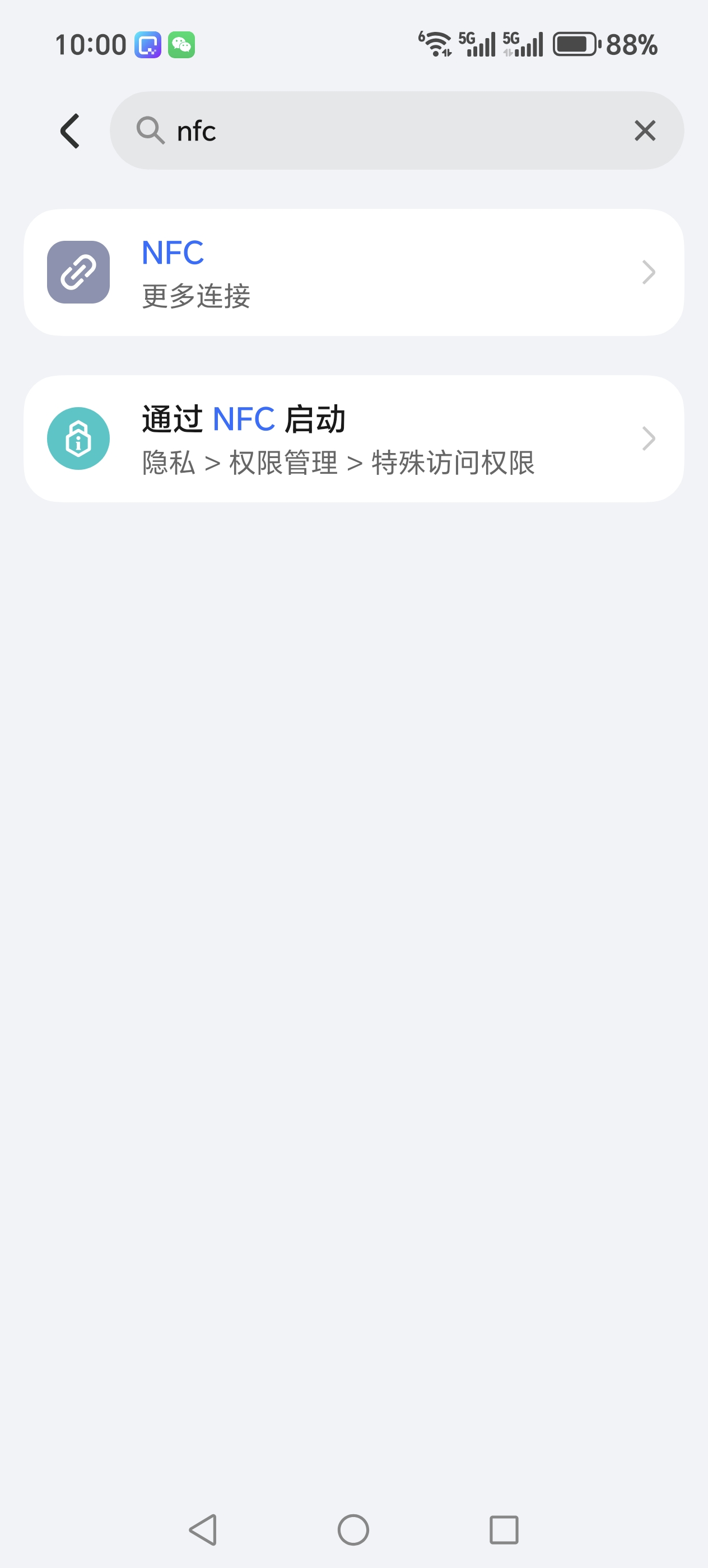Tap the system home button
Image resolution: width=708 pixels, height=1568 pixels.
pyautogui.click(x=353, y=1530)
